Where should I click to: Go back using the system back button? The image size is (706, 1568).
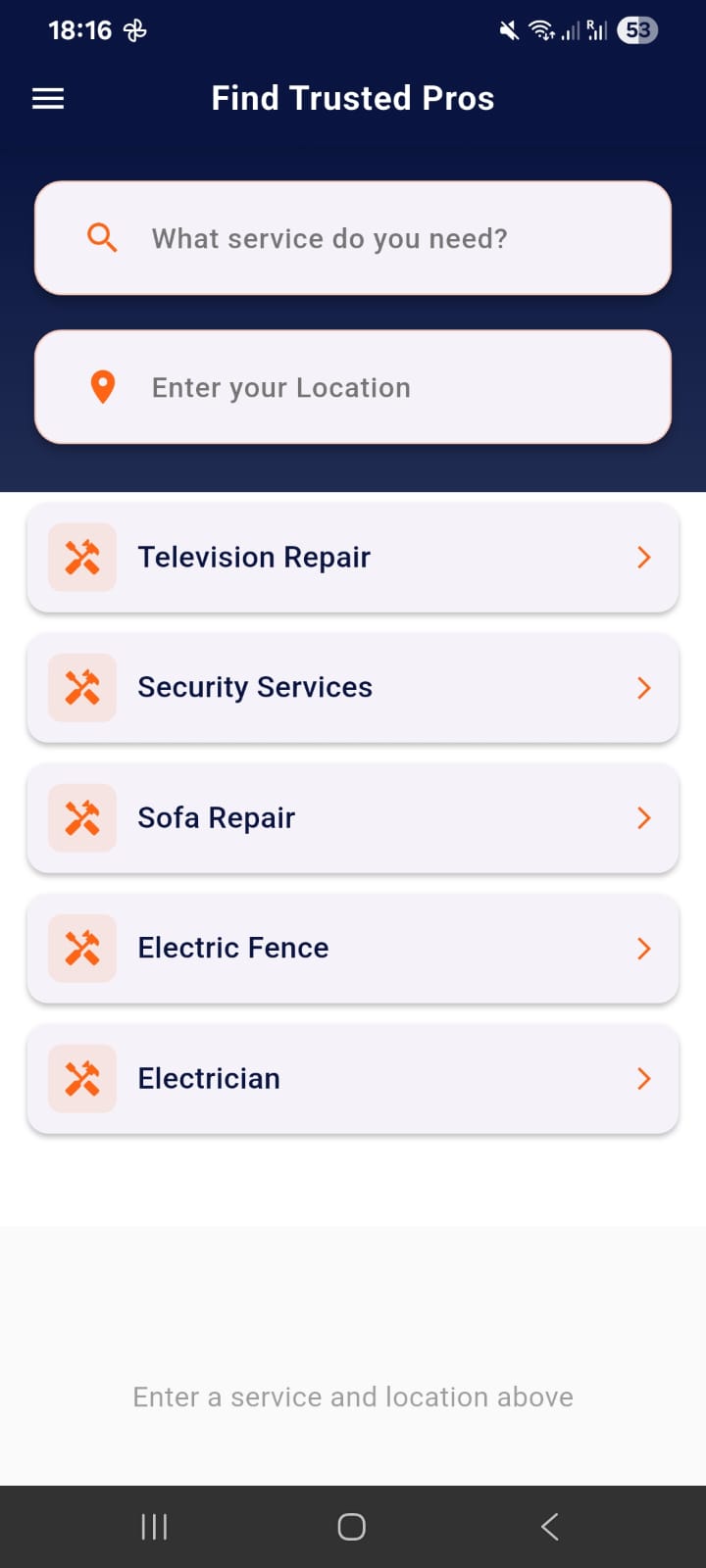(x=550, y=1526)
